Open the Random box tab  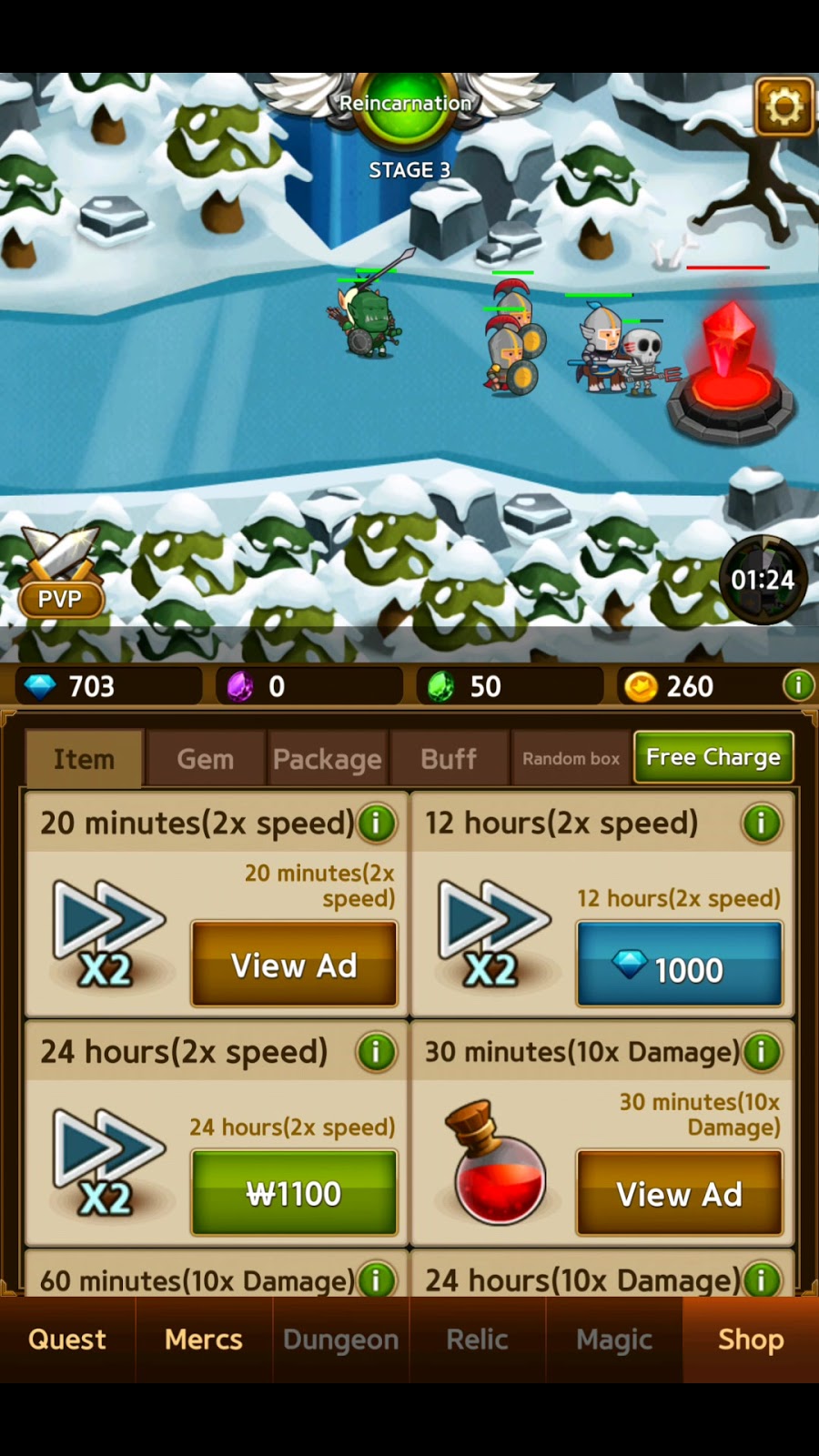[x=571, y=759]
